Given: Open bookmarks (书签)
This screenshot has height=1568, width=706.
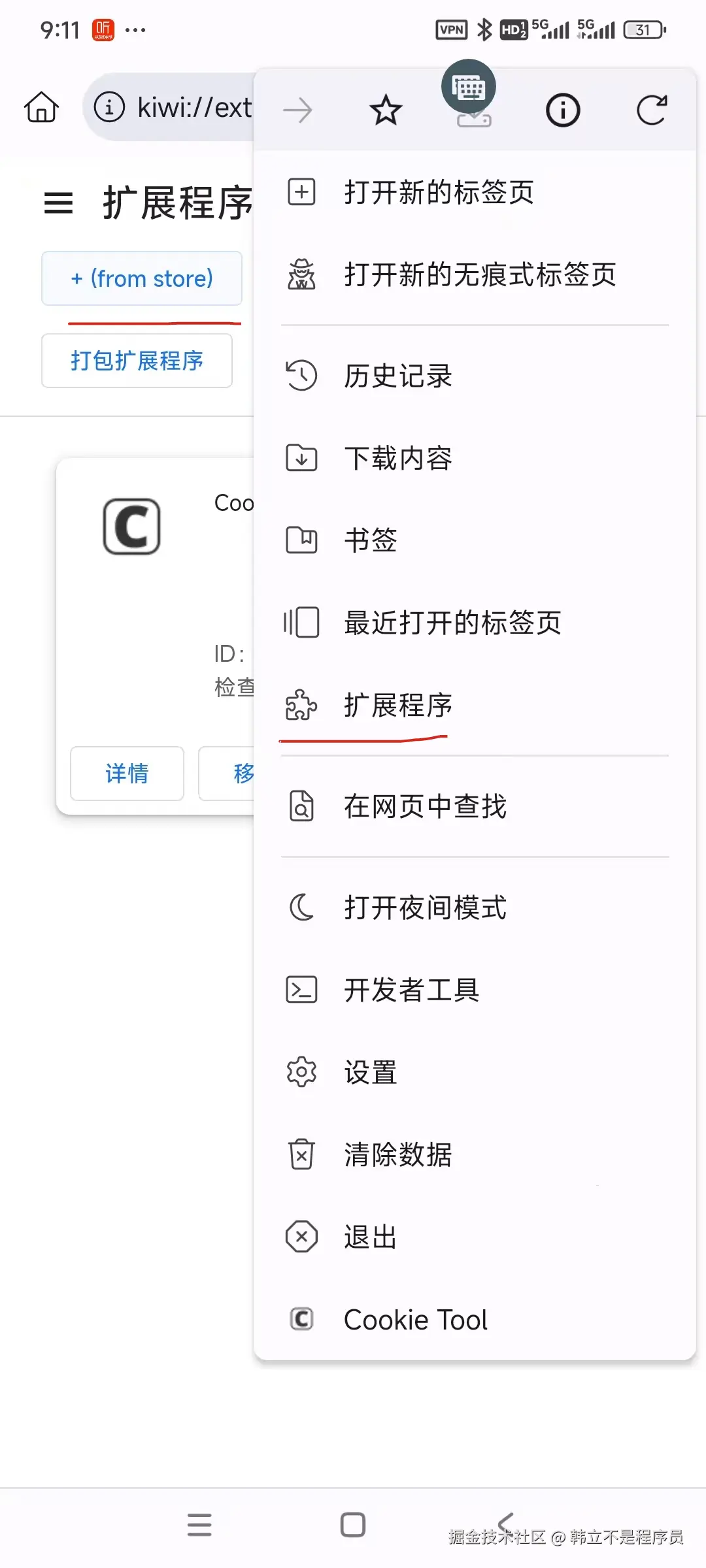Looking at the screenshot, I should [x=370, y=540].
